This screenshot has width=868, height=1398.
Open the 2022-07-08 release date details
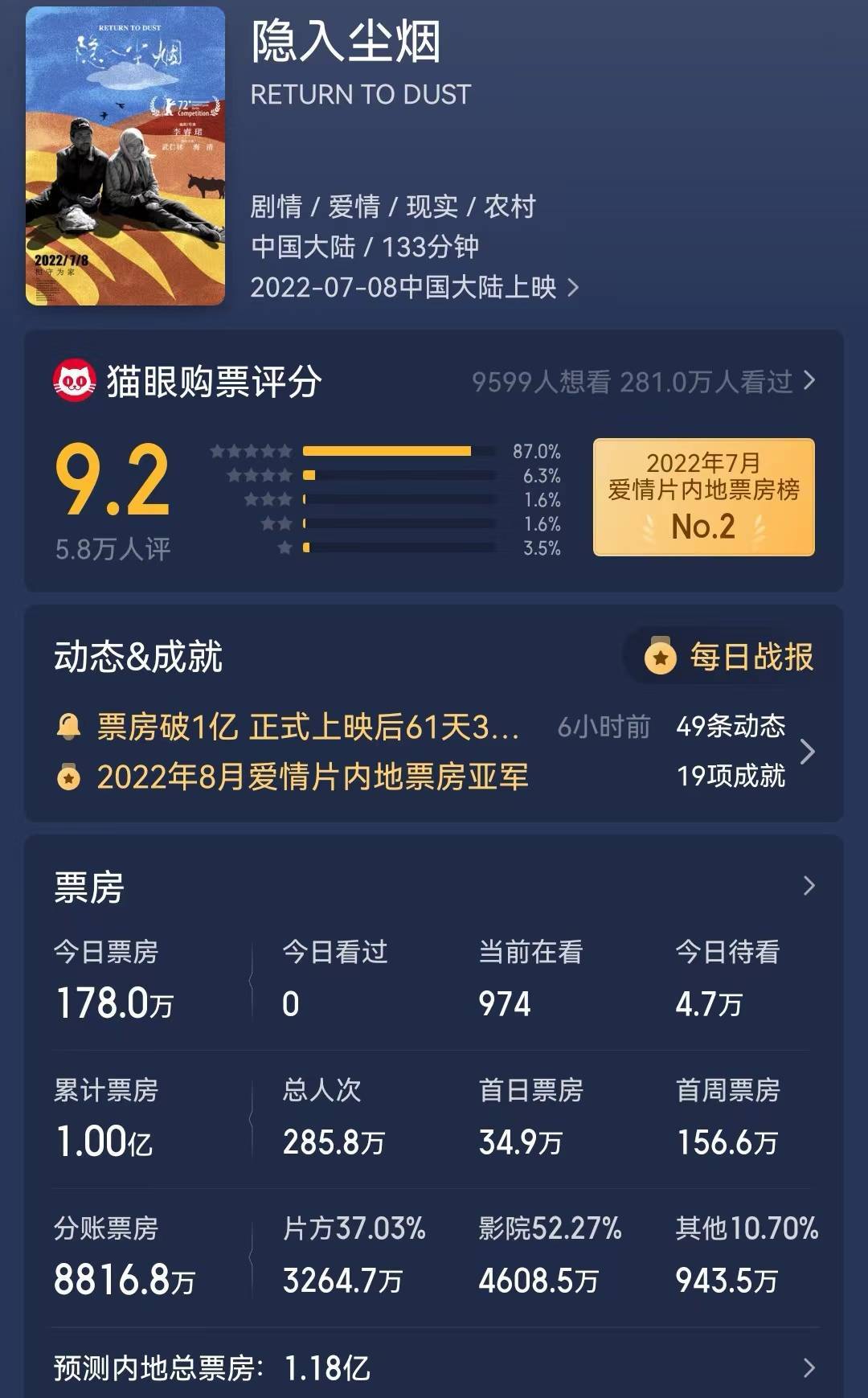click(x=415, y=287)
